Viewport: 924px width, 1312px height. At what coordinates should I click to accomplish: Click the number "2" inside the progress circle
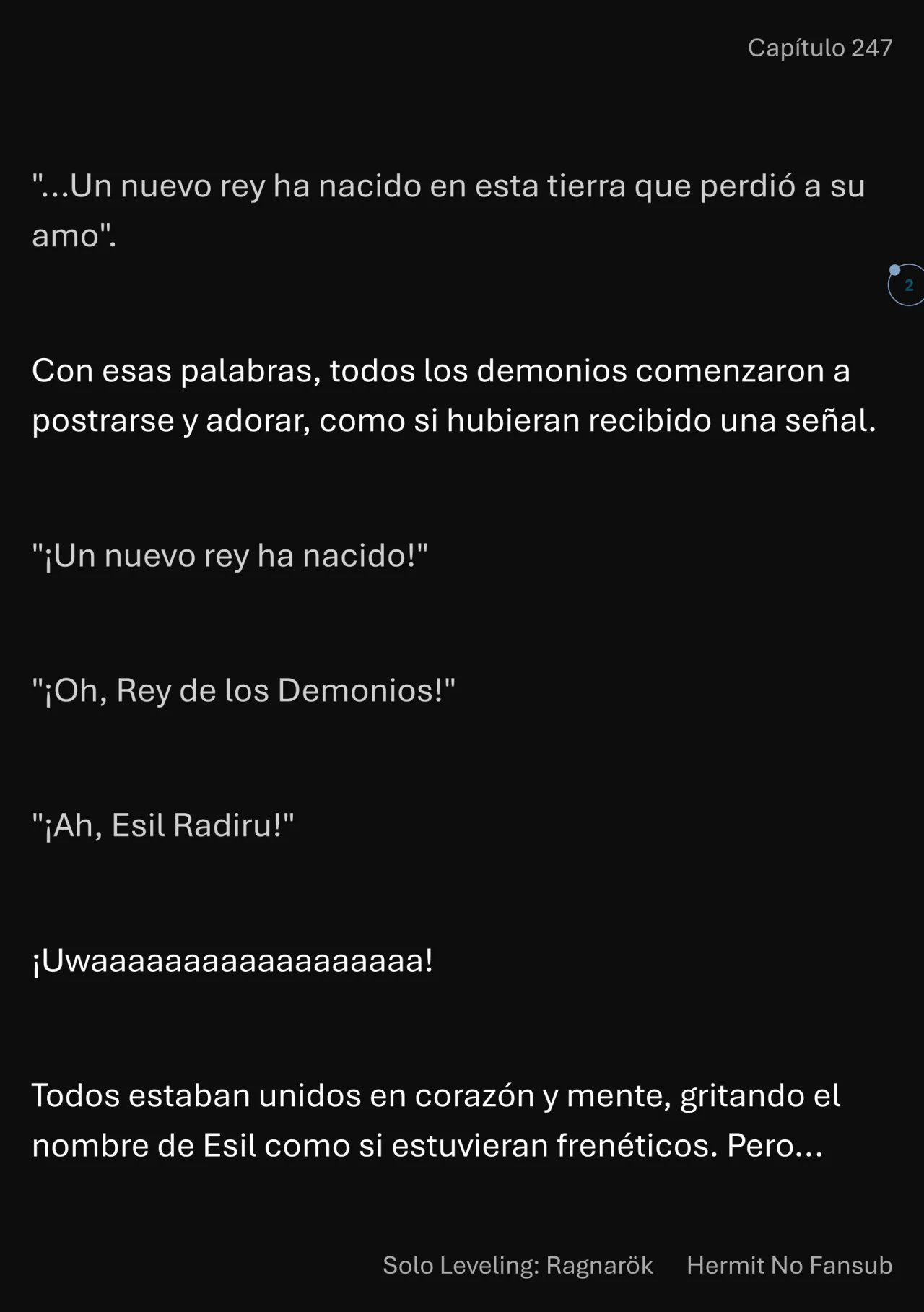pos(908,284)
